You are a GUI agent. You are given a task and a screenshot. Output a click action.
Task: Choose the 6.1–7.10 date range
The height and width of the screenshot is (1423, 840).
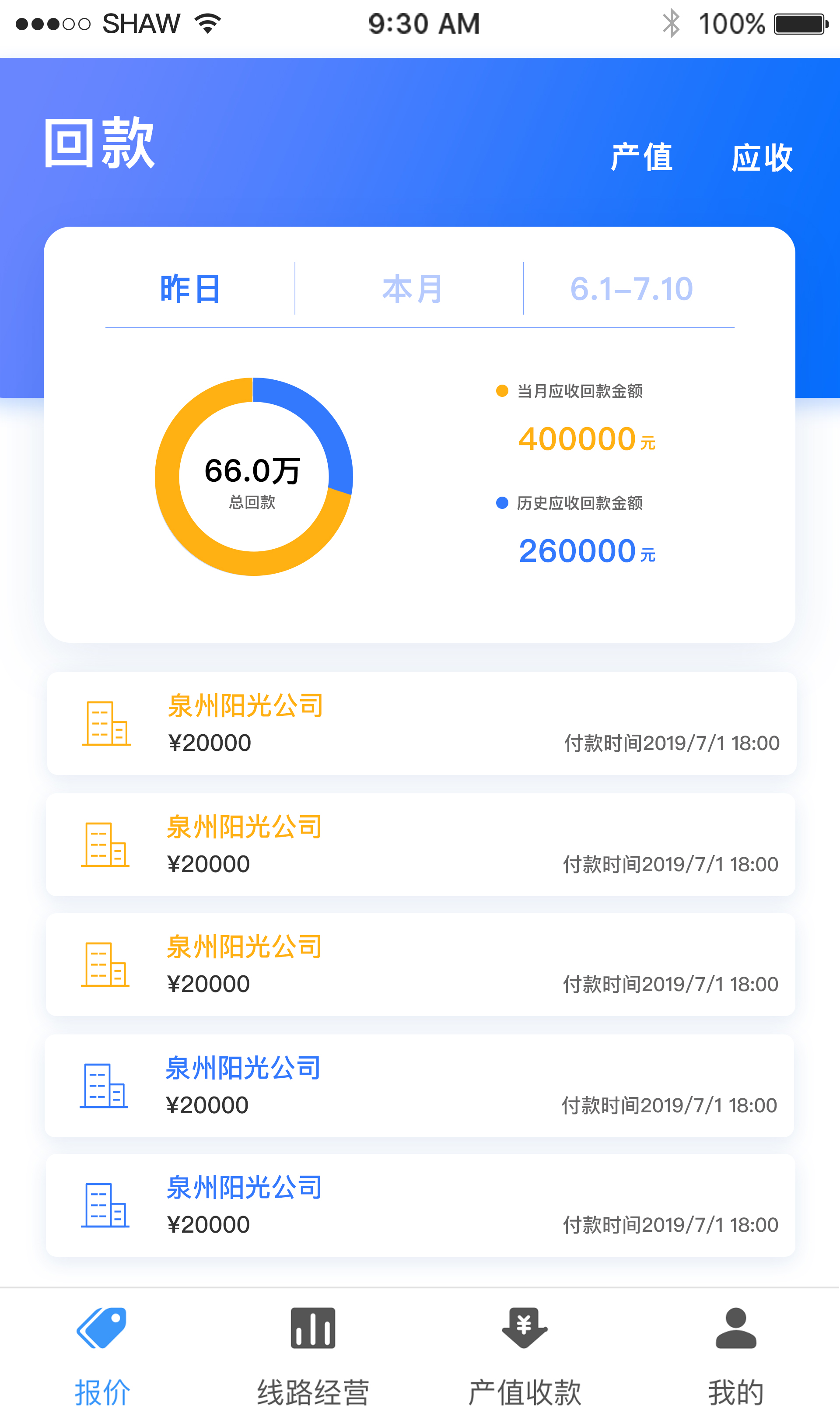pos(631,289)
